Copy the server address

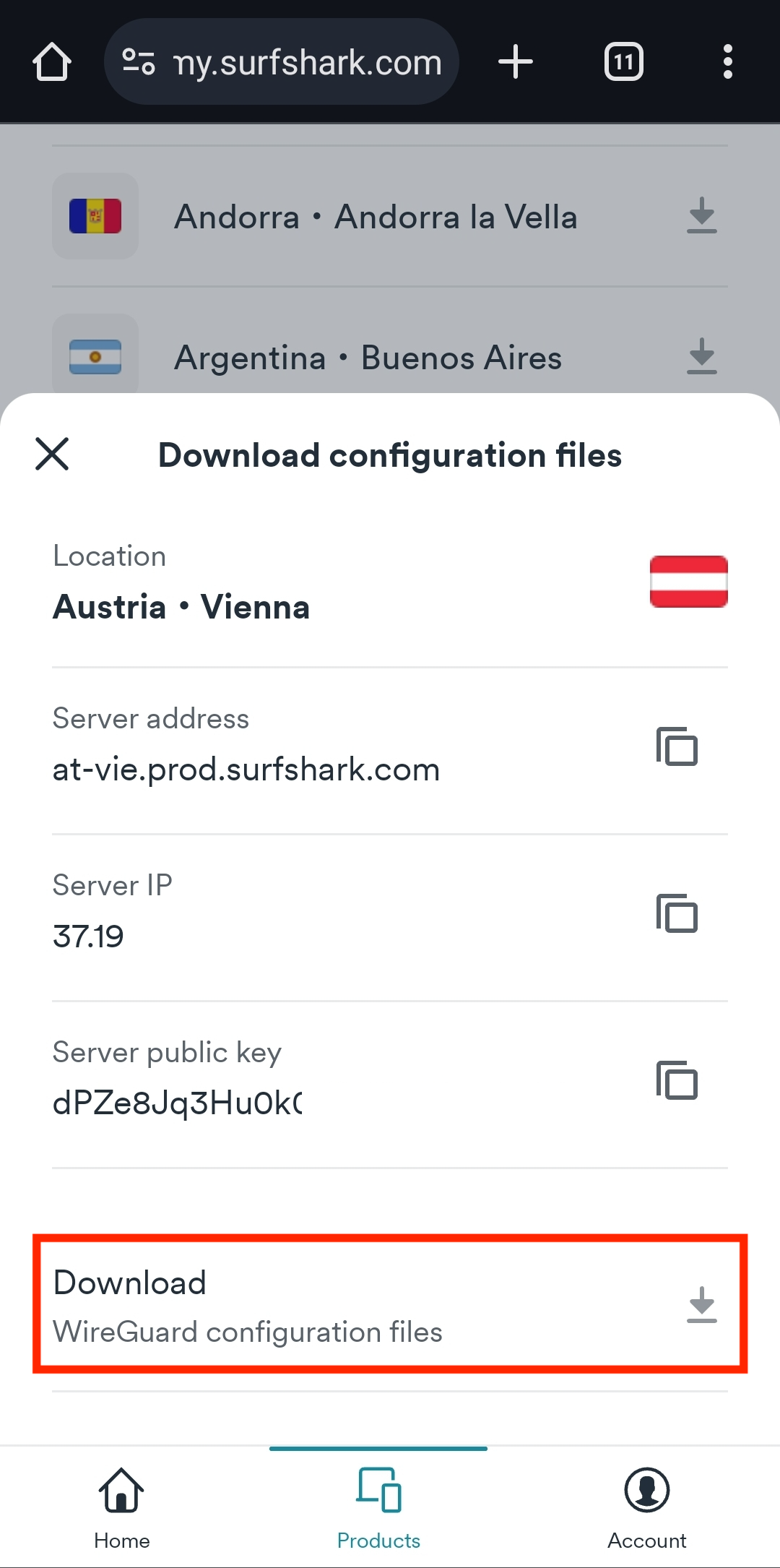click(677, 746)
